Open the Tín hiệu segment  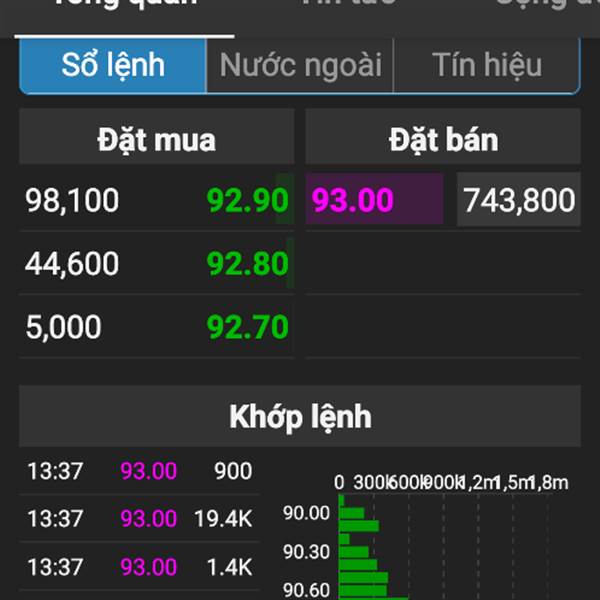point(487,66)
